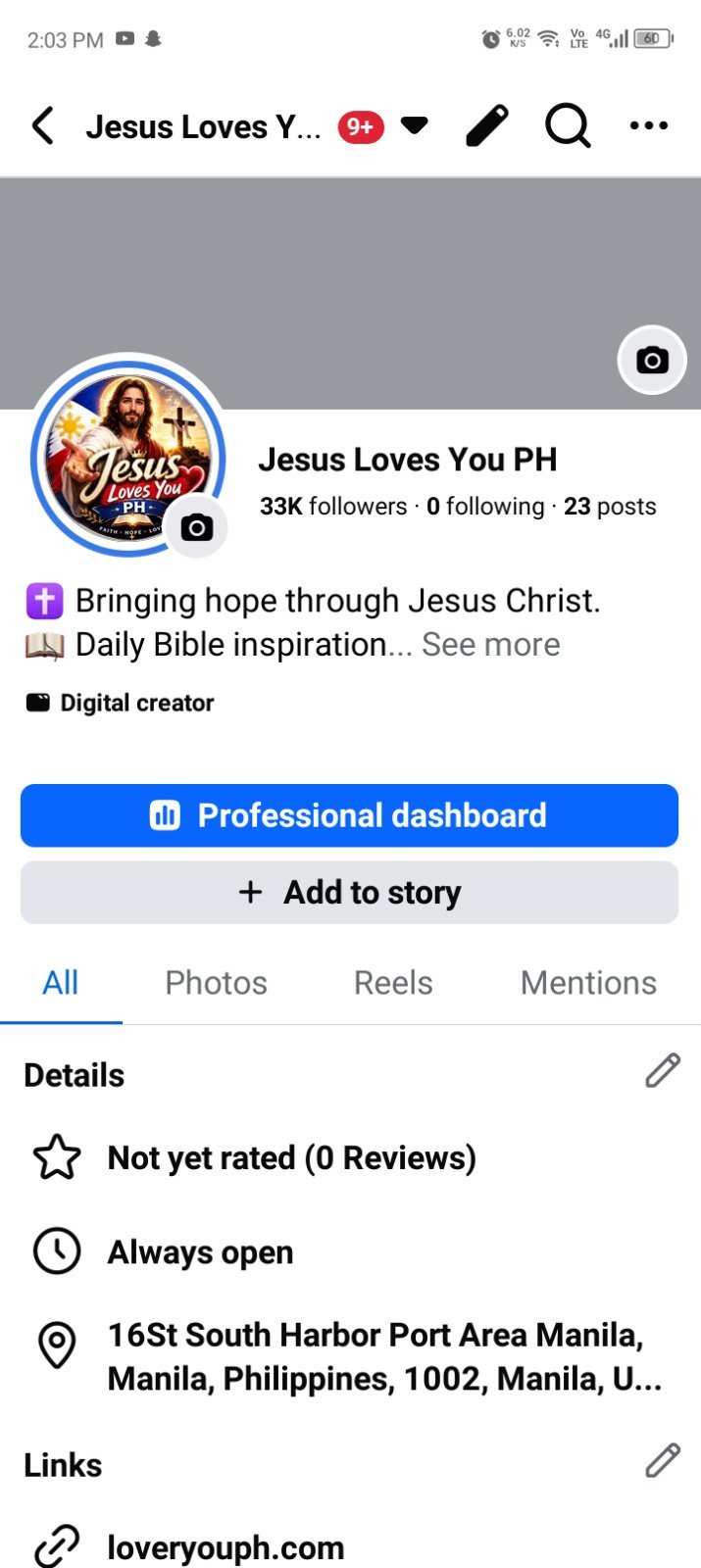
Task: Search within this page
Action: 568,126
